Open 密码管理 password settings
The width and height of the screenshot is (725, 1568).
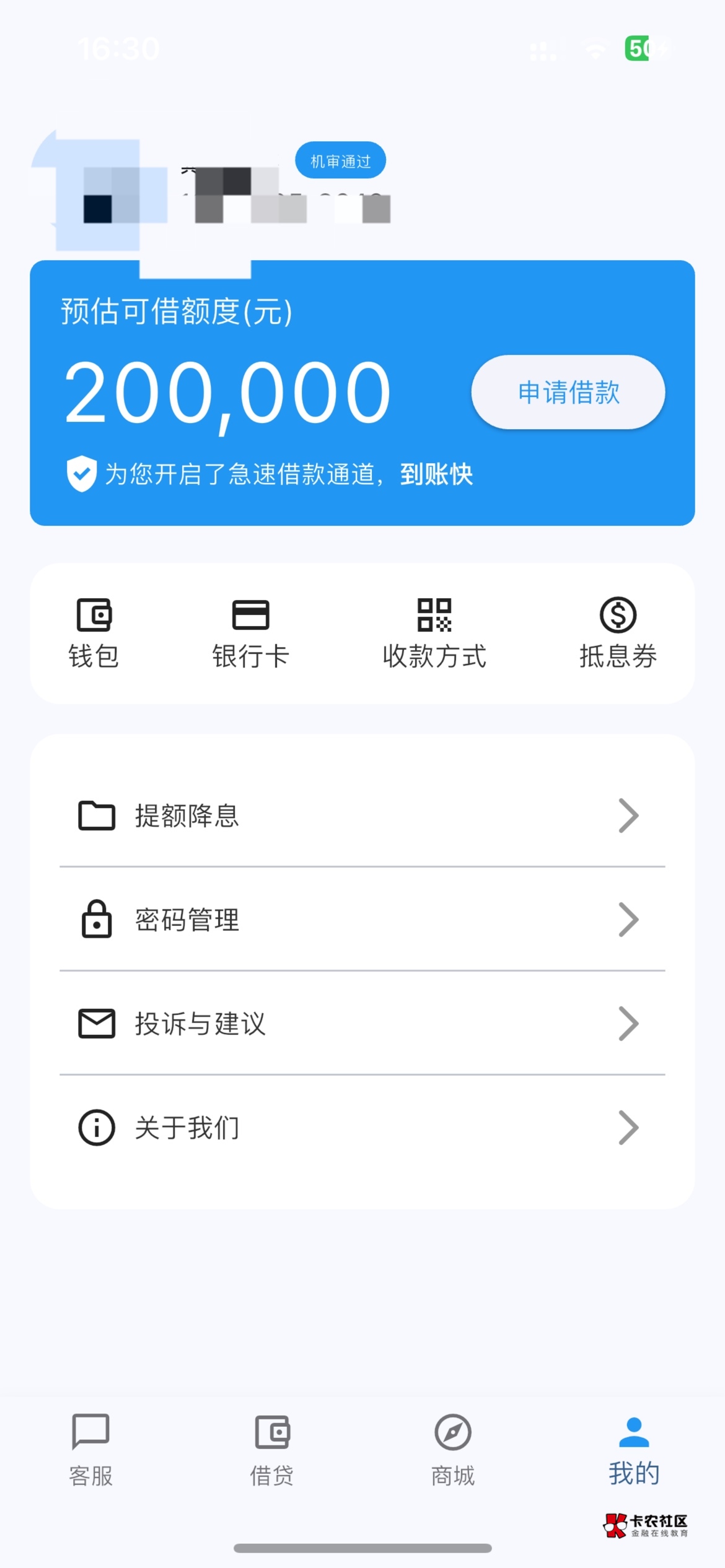362,920
